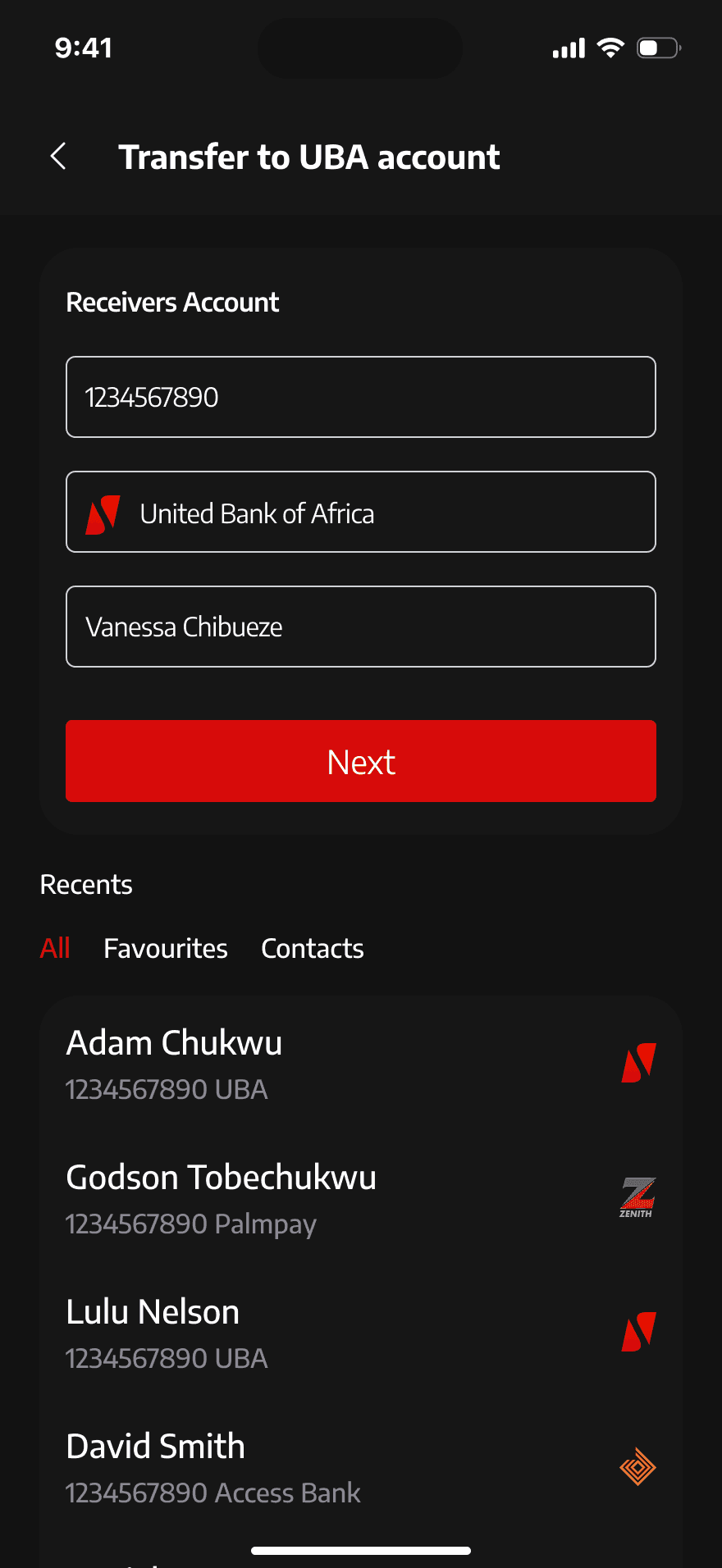This screenshot has height=1568, width=722.
Task: Tap the Vanessa Chibueze name field
Action: tap(361, 627)
